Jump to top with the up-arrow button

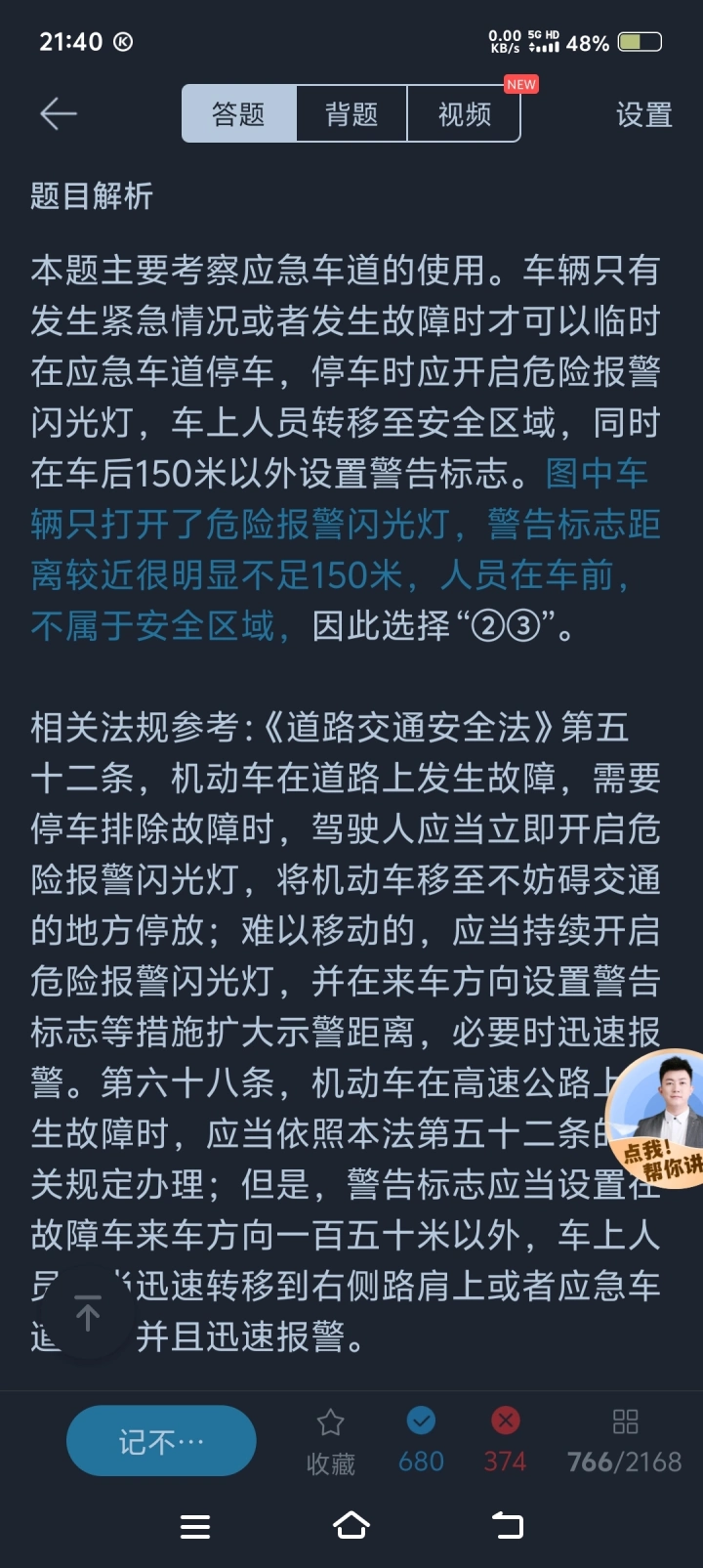pos(88,1315)
